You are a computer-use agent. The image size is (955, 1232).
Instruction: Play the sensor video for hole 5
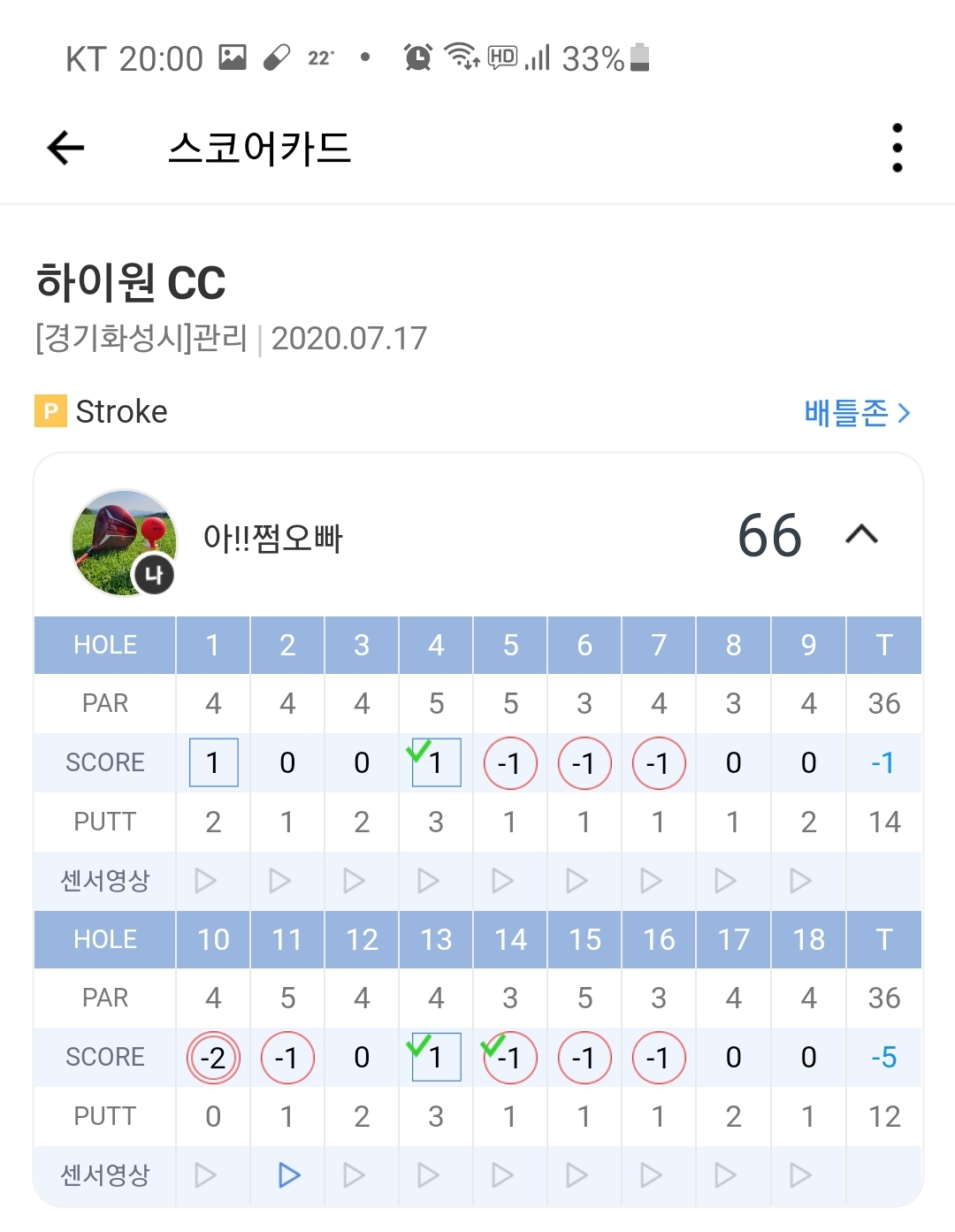pos(502,880)
